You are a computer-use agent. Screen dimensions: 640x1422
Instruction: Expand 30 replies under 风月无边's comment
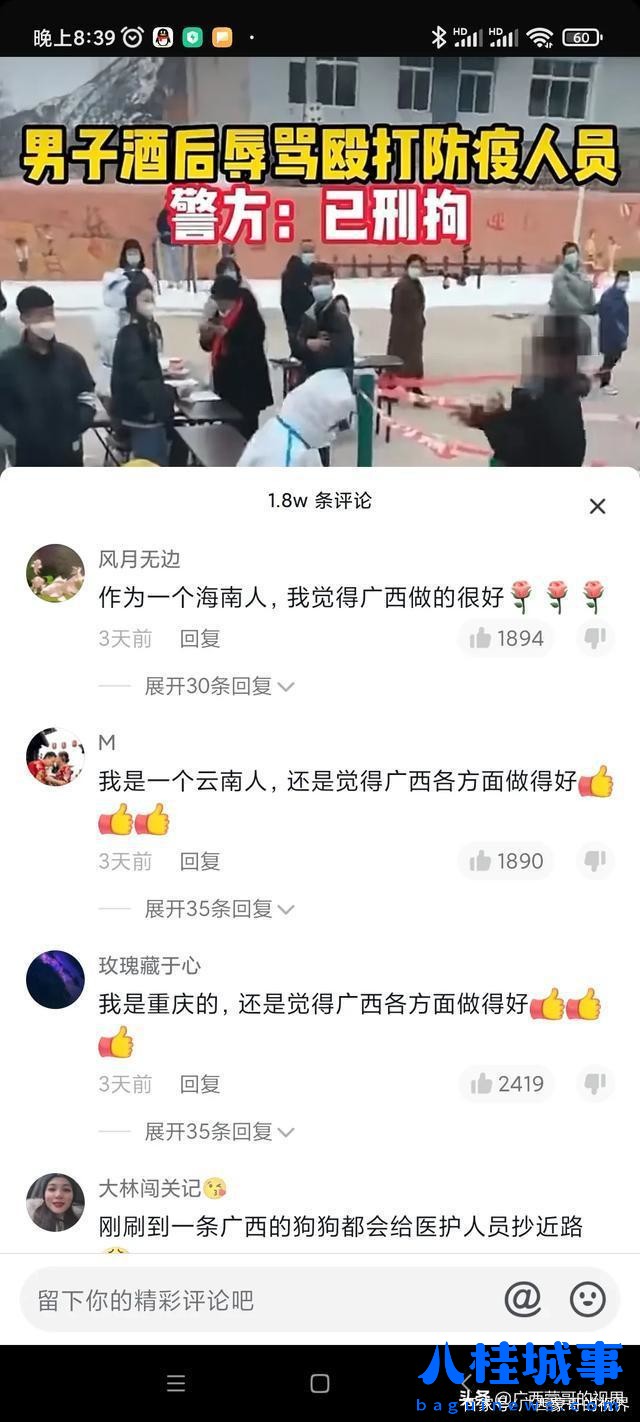[218, 686]
